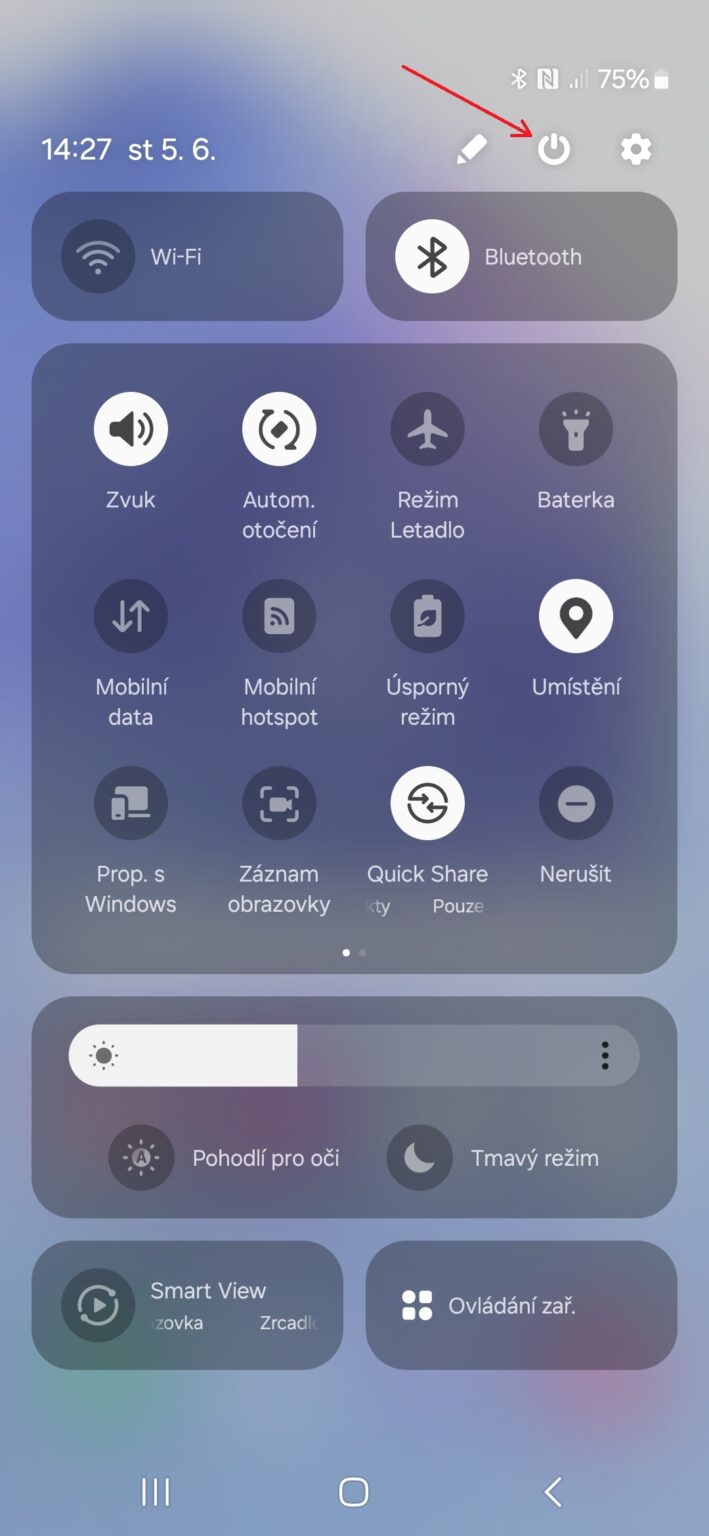The image size is (709, 1536).
Task: Disable Umístění location
Action: tap(576, 616)
